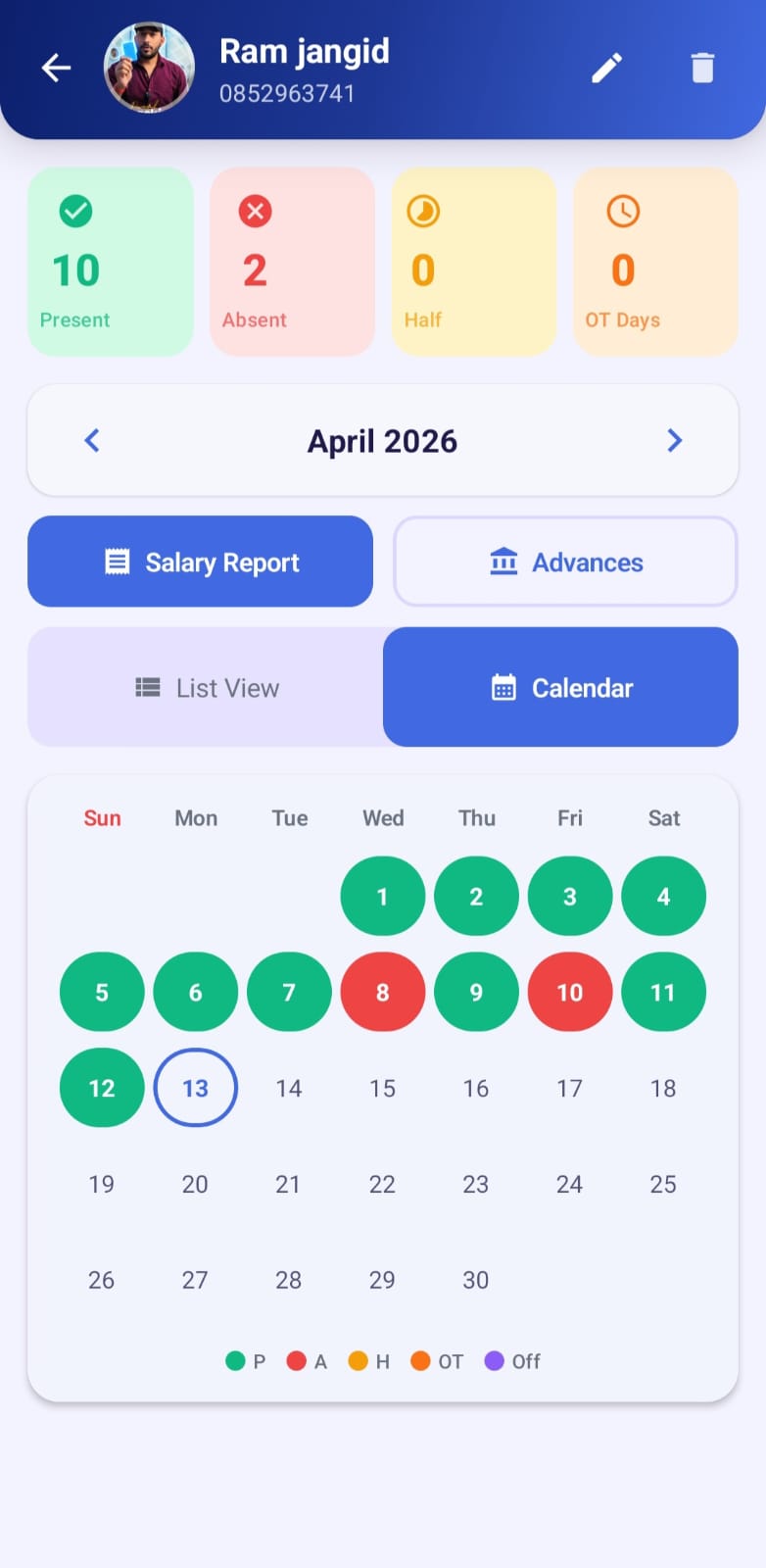
Task: Click the red cross Absent icon
Action: click(x=255, y=211)
